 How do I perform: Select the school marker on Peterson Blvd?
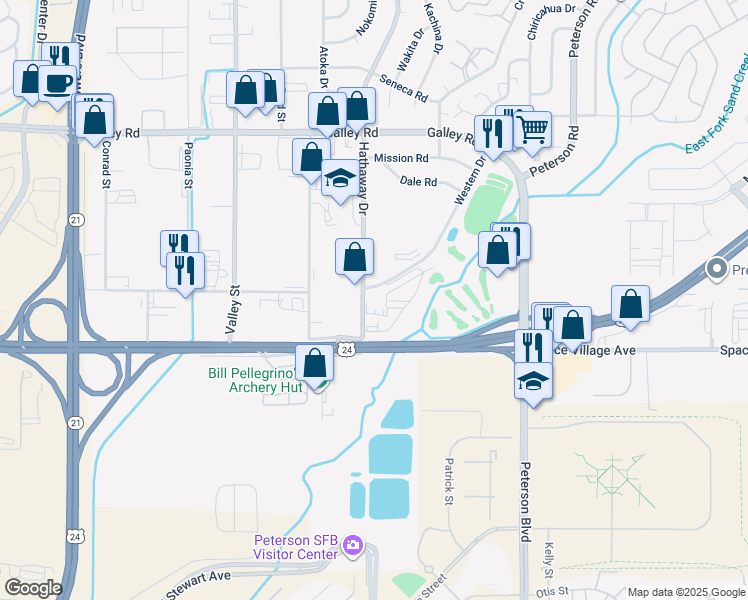533,379
